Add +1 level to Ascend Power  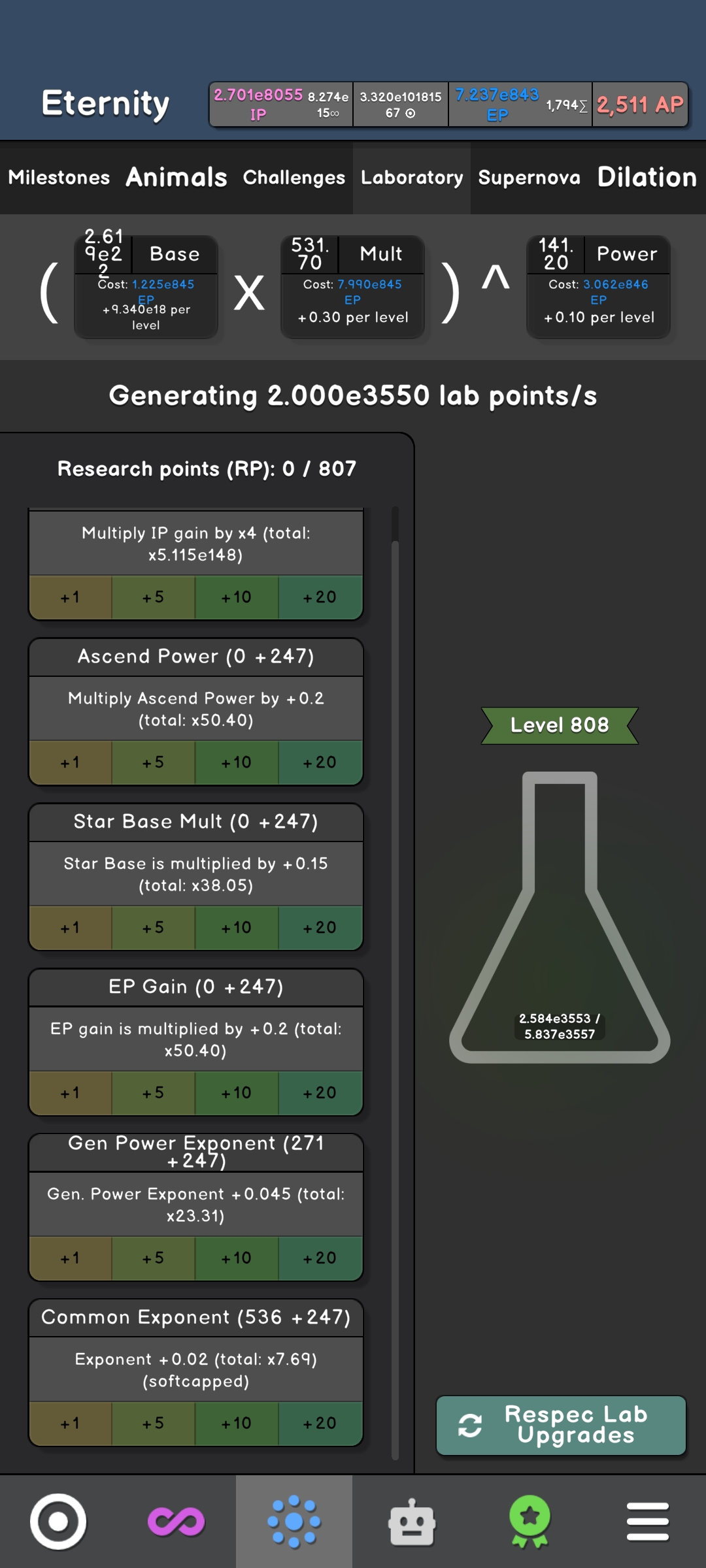point(71,762)
